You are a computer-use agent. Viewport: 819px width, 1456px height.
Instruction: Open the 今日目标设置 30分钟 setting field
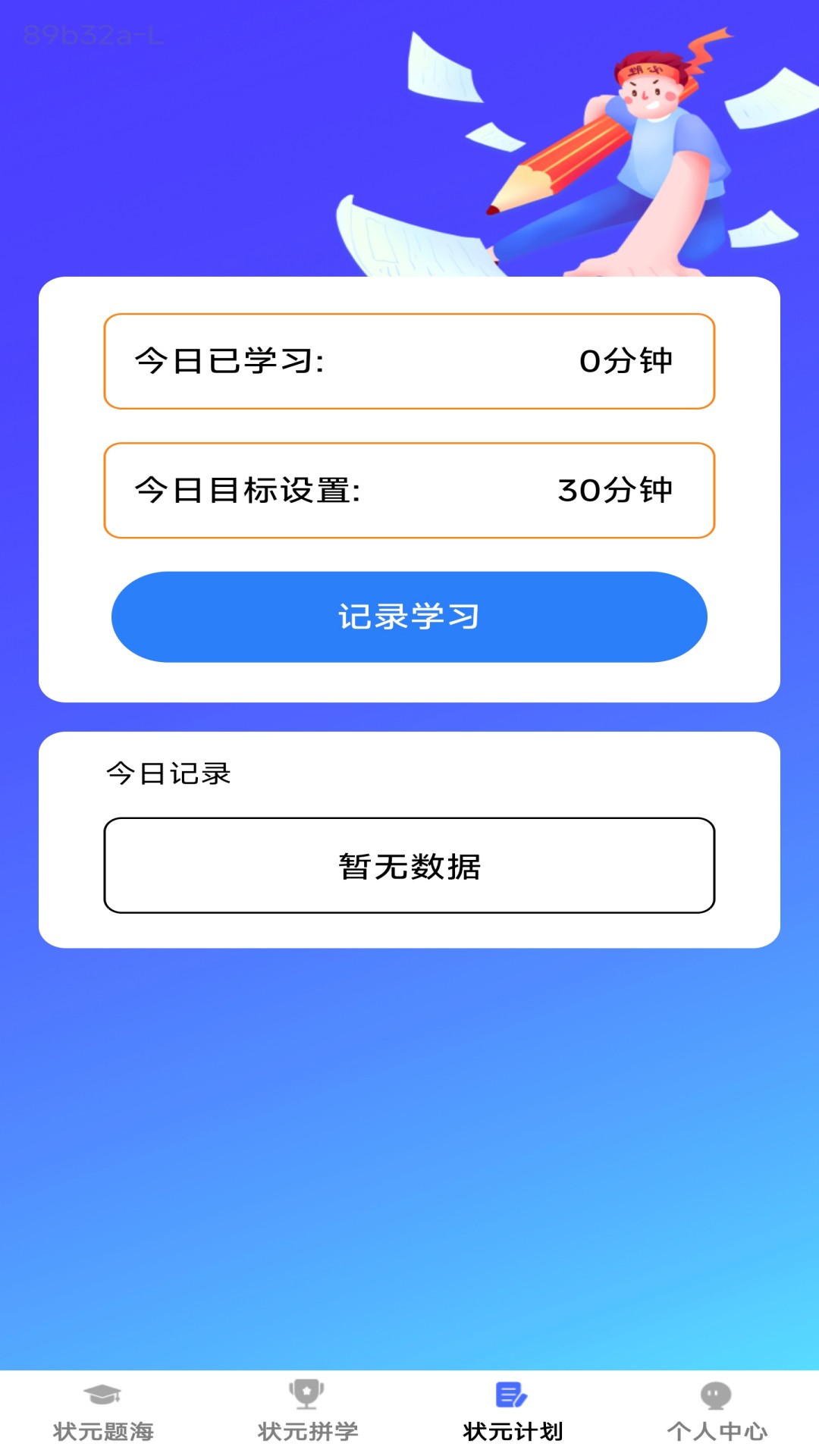(409, 490)
